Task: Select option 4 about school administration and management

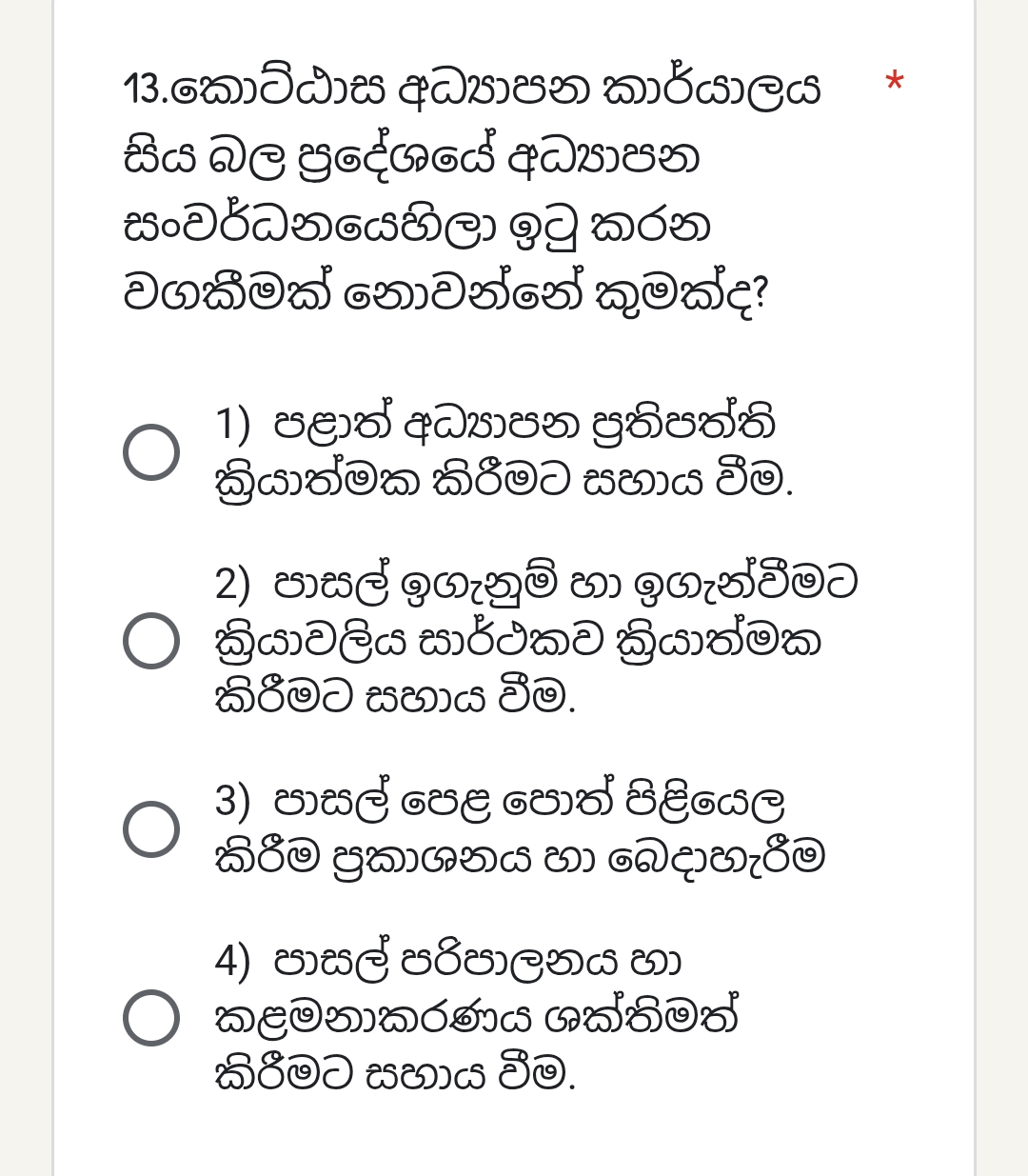Action: [x=151, y=1018]
